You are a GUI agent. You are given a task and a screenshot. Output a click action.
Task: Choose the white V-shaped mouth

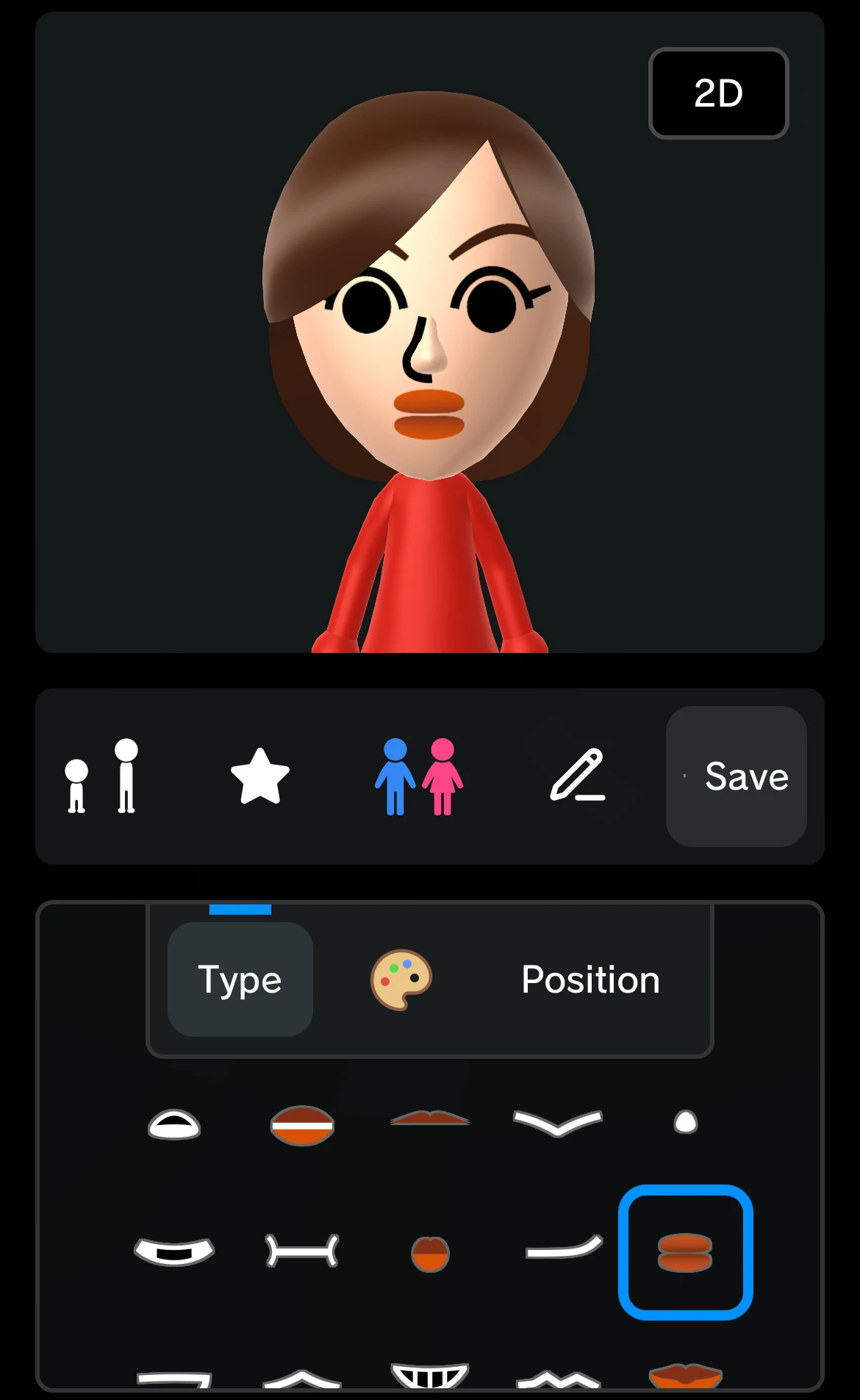[558, 1123]
